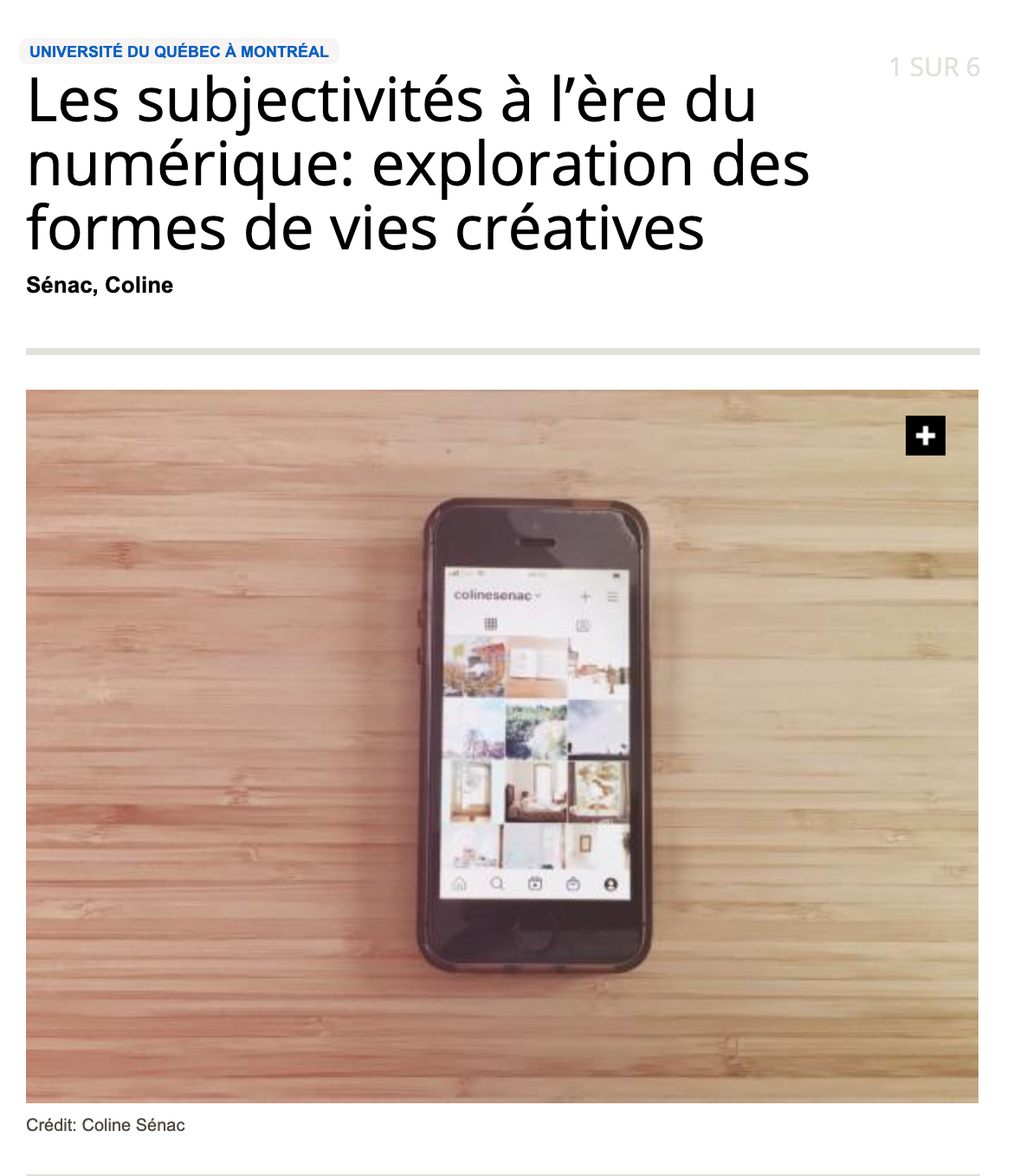Open the Université du Québec à Montréal tag

click(179, 52)
